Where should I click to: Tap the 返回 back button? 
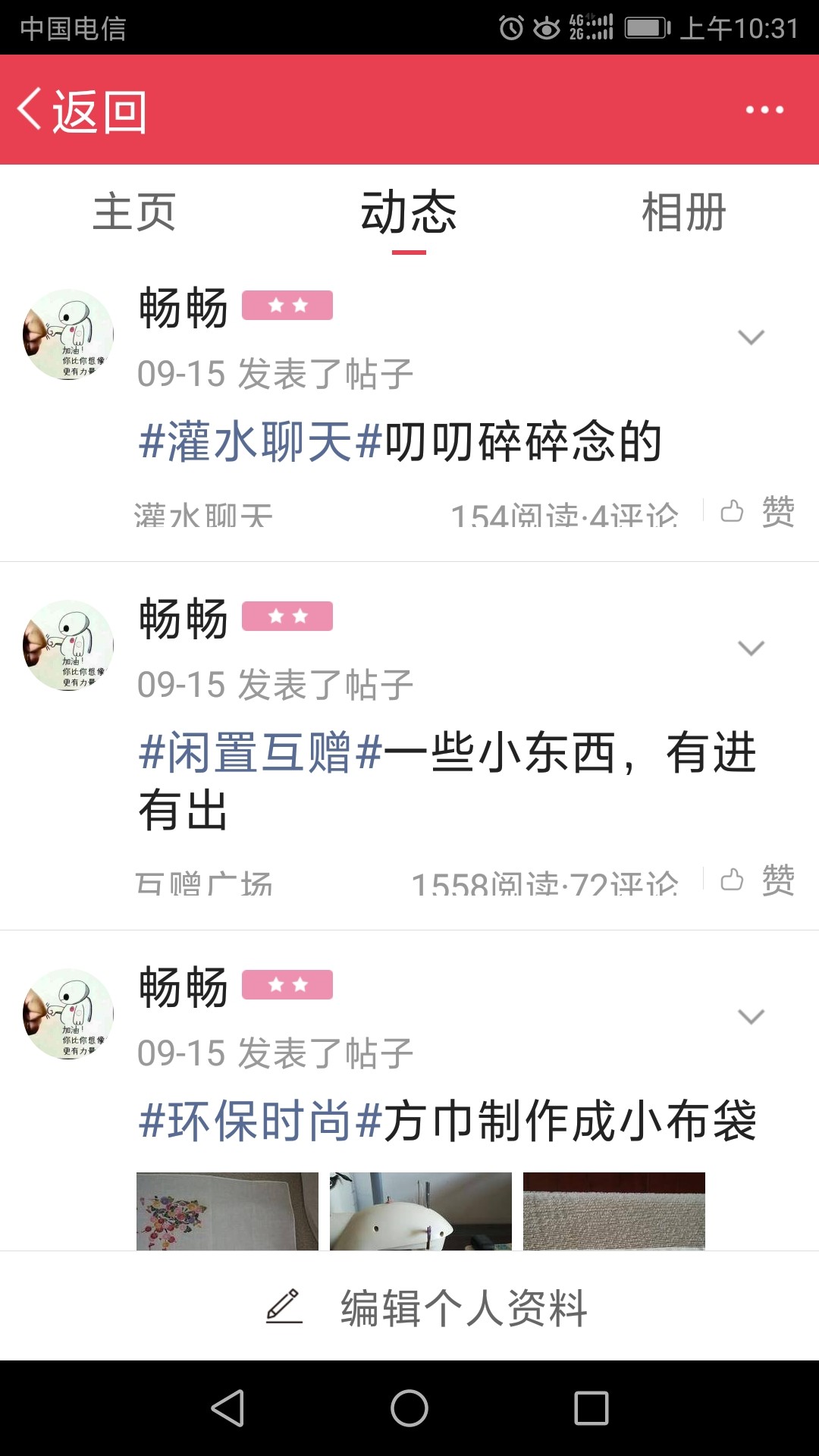click(x=82, y=111)
